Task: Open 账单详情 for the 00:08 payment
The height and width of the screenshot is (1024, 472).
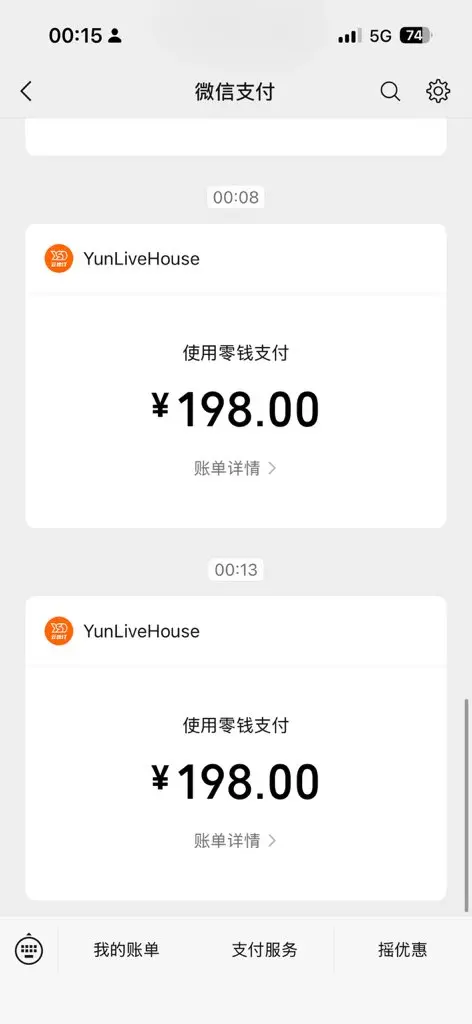Action: (x=235, y=468)
